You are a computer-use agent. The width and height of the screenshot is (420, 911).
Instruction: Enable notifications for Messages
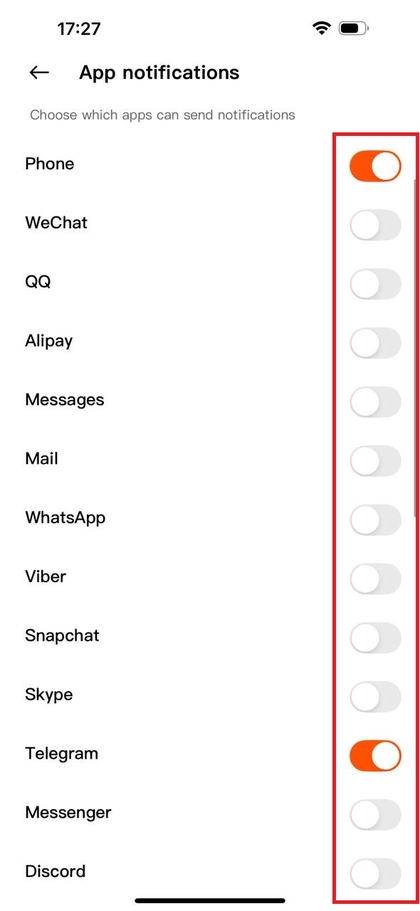tap(375, 402)
